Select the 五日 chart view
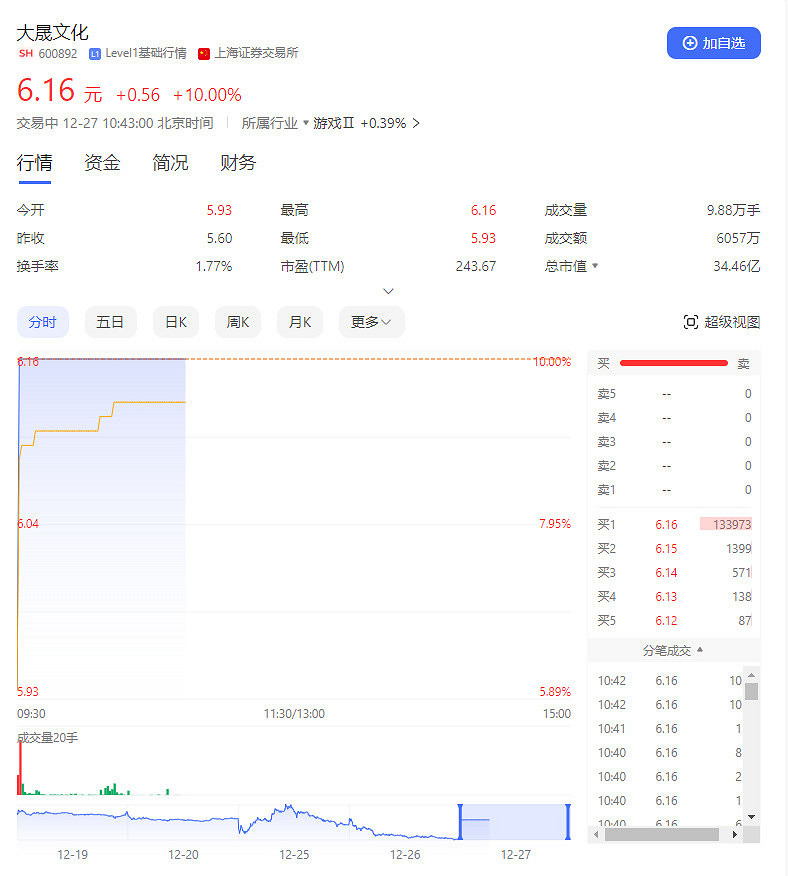Screen dimensions: 788x876 110,322
